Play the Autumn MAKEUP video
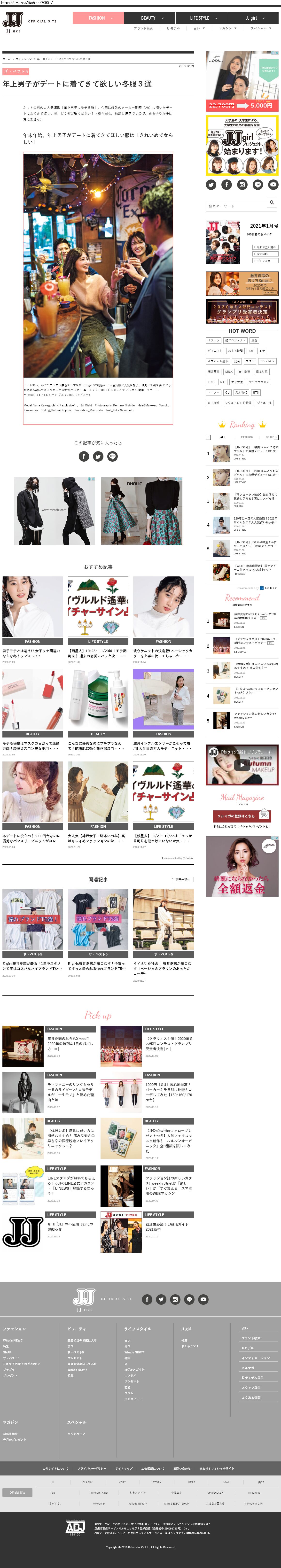The height and width of the screenshot is (1568, 281). pyautogui.click(x=242, y=765)
